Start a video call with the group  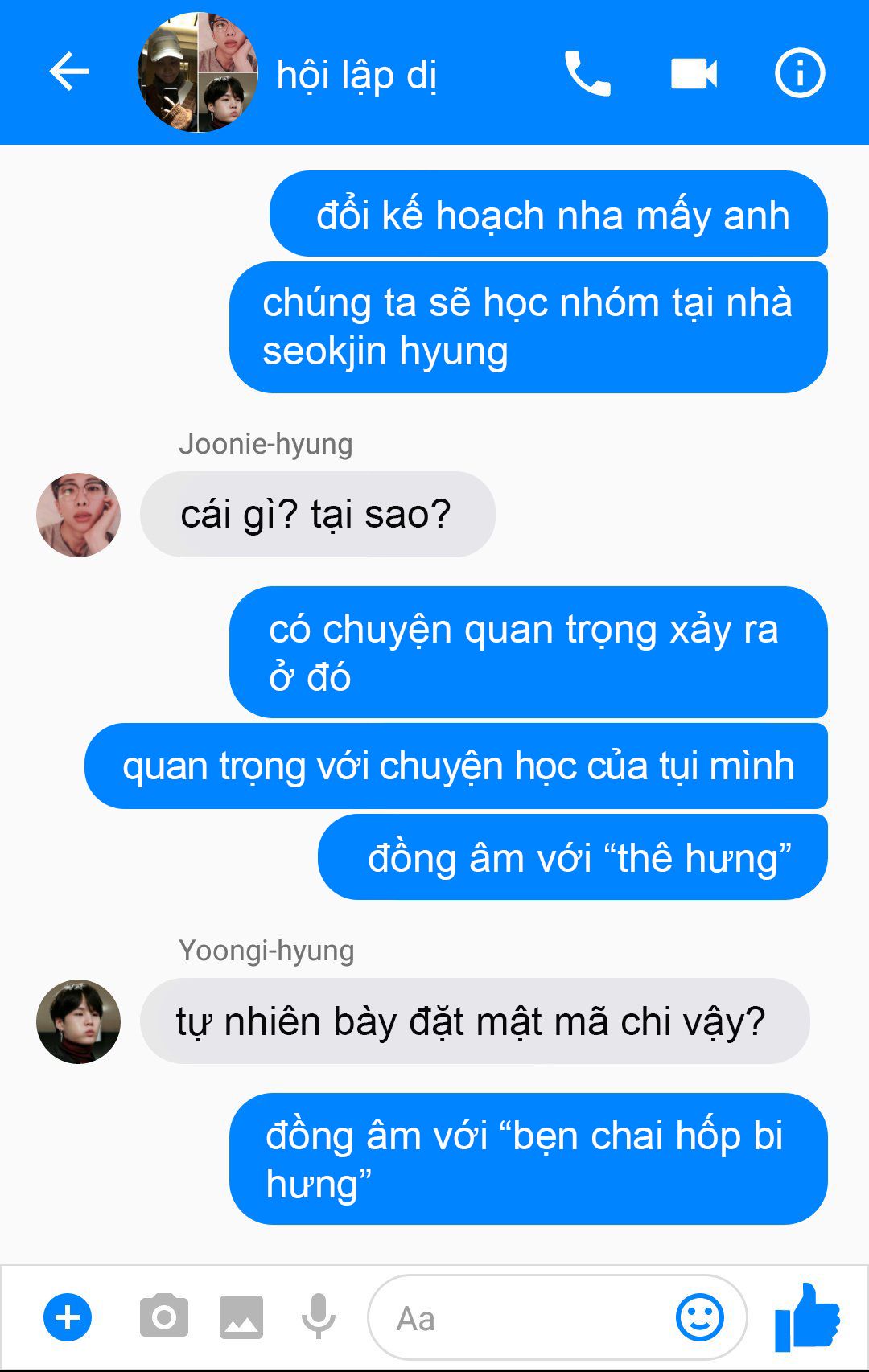point(694,74)
